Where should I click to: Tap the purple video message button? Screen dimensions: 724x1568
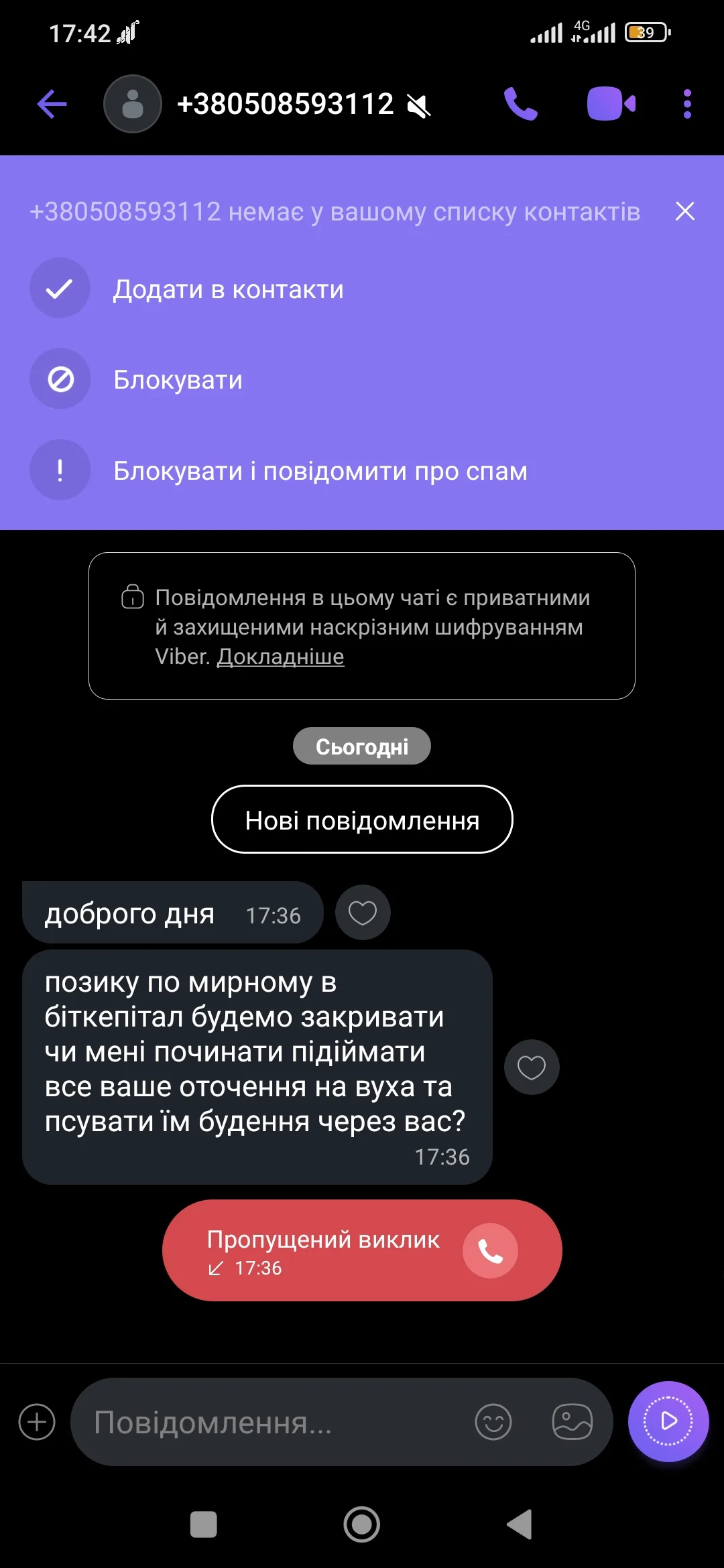click(668, 1421)
